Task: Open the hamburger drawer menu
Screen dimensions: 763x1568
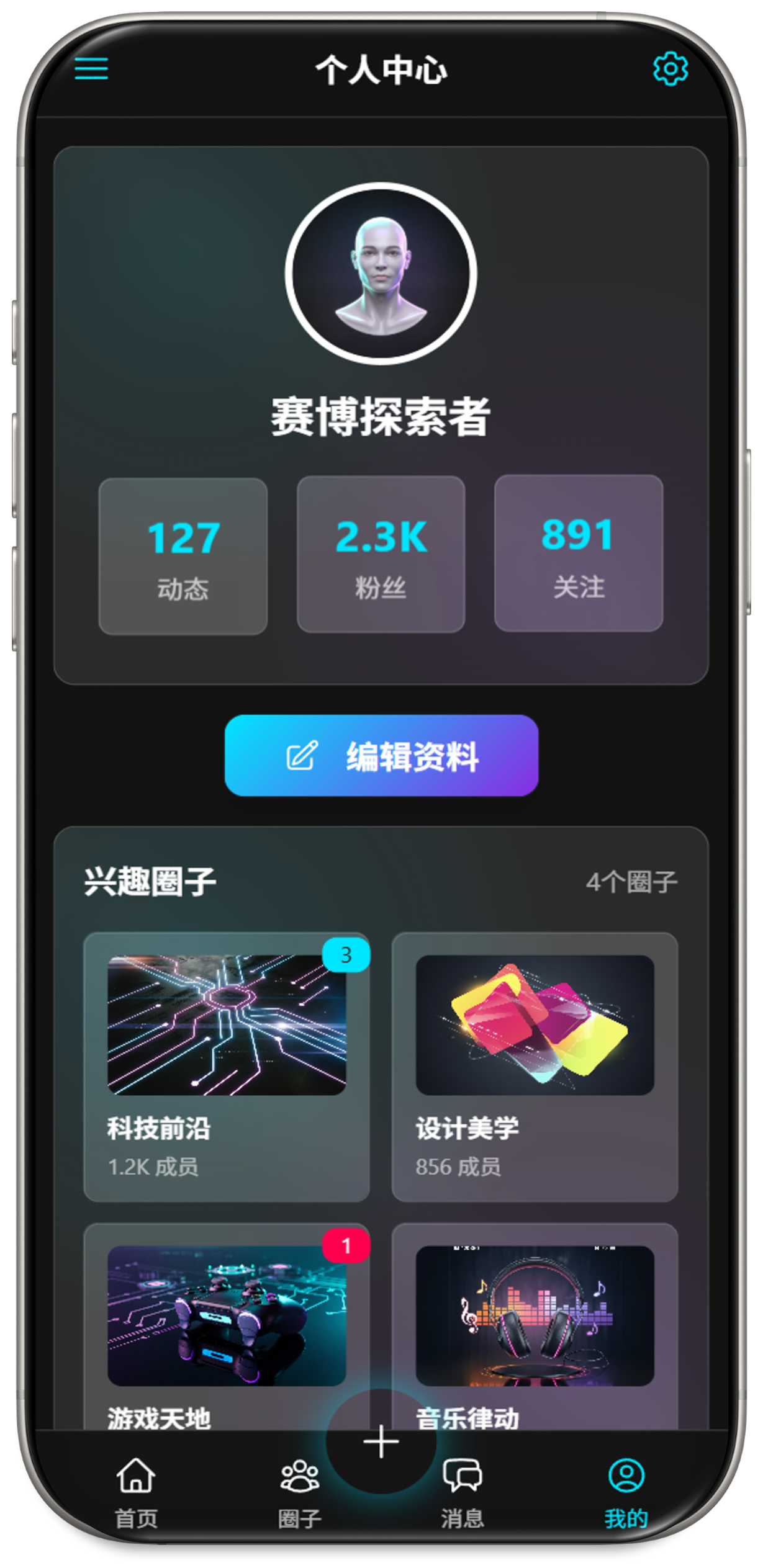Action: [91, 68]
